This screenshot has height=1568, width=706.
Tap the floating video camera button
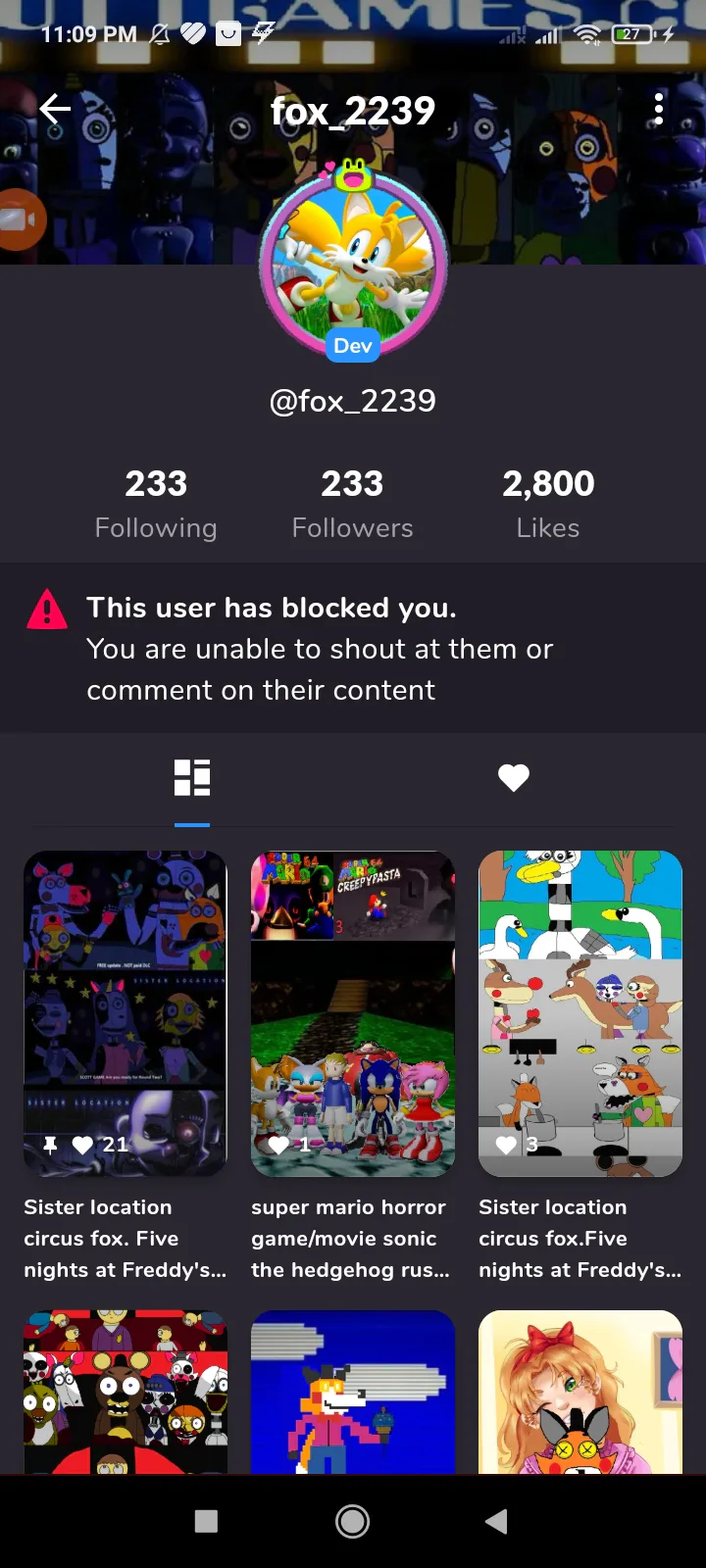(x=18, y=220)
